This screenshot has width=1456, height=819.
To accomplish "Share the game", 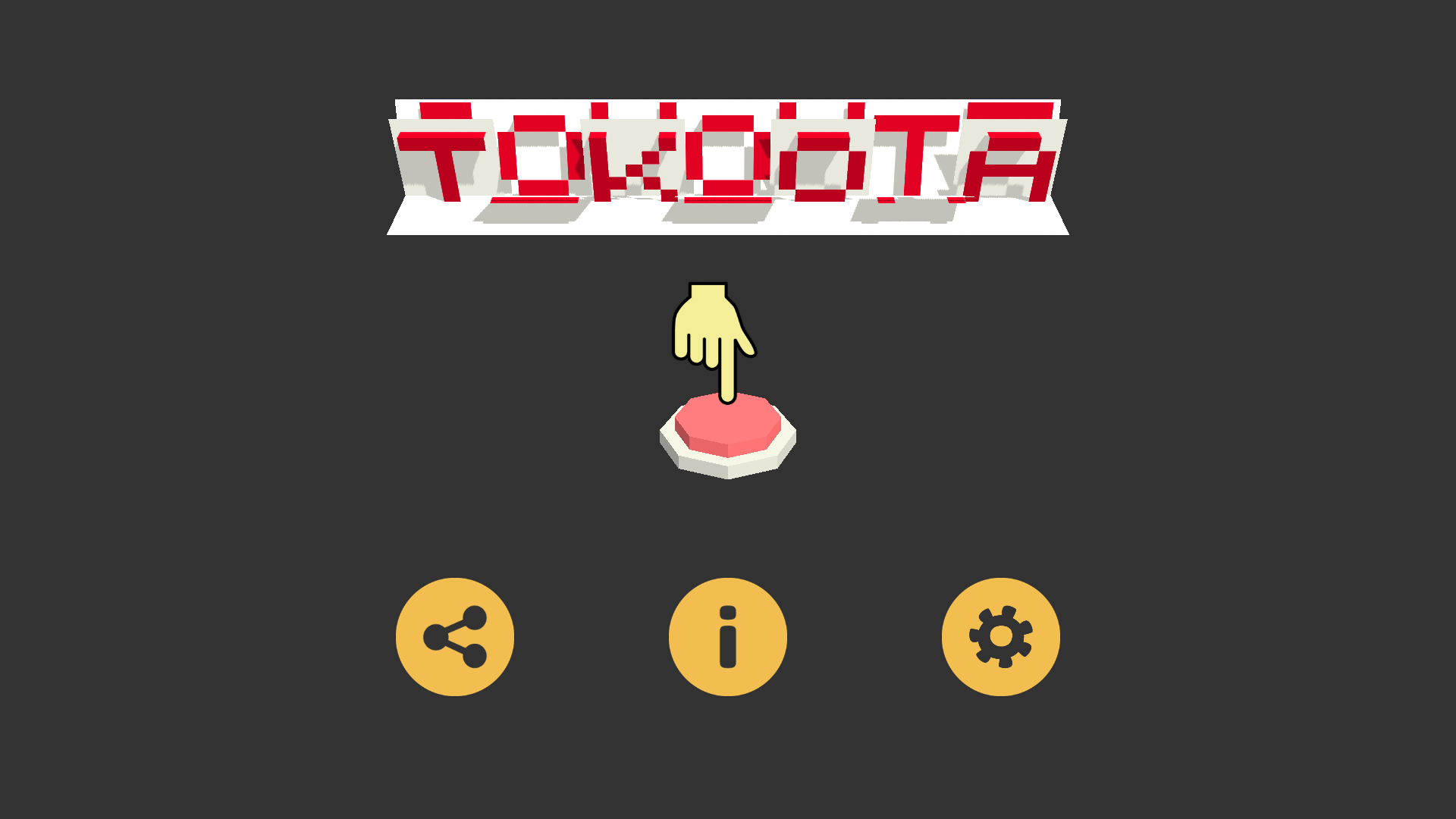I will (455, 637).
